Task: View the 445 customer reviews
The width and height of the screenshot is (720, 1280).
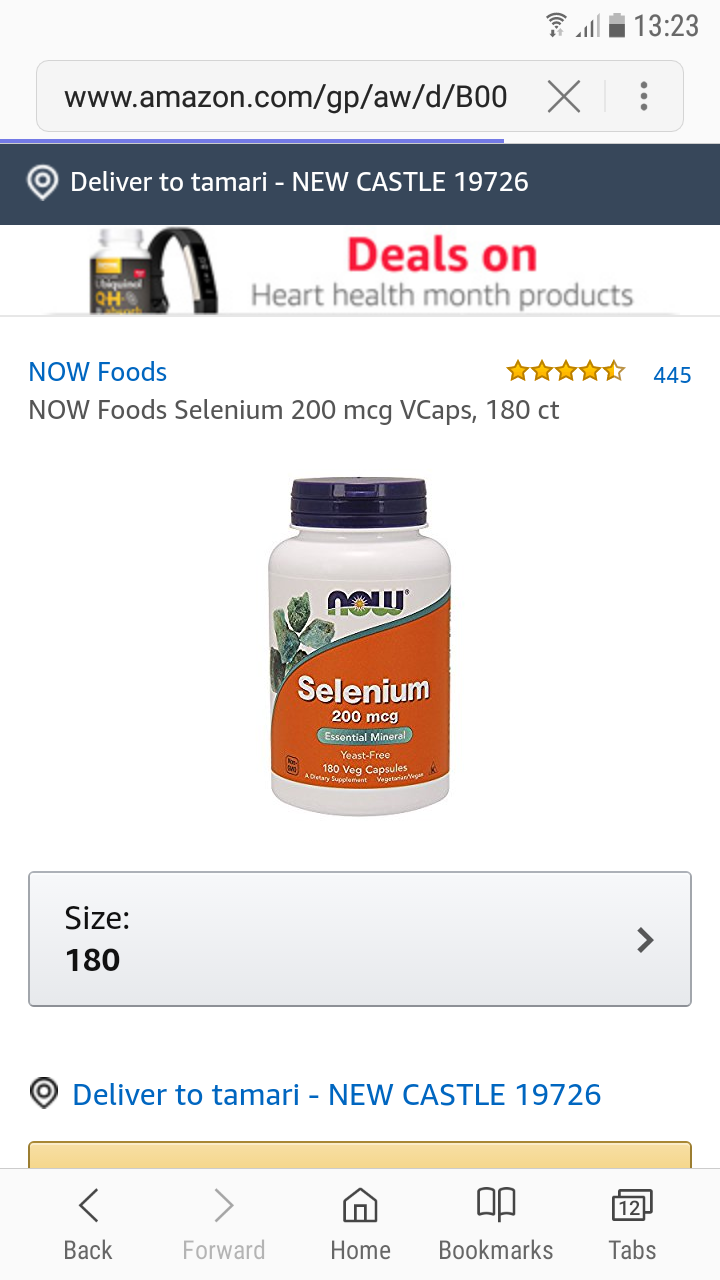Action: coord(671,374)
